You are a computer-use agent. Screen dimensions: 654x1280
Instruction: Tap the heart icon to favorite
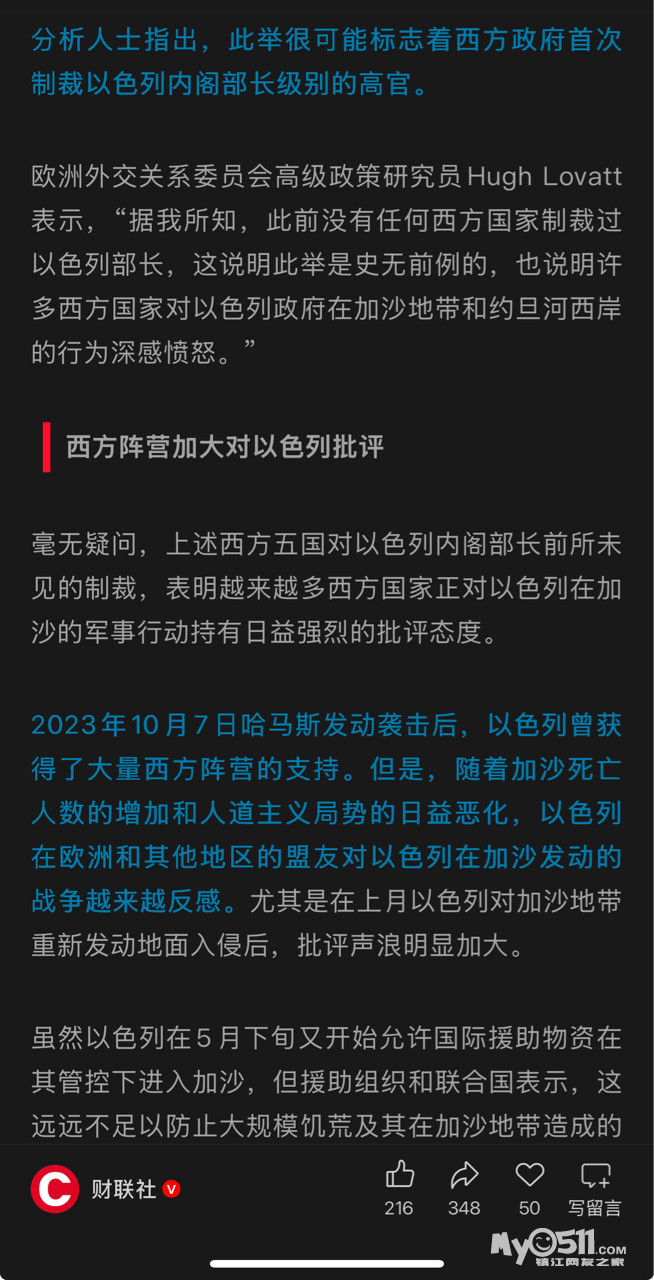[529, 1175]
